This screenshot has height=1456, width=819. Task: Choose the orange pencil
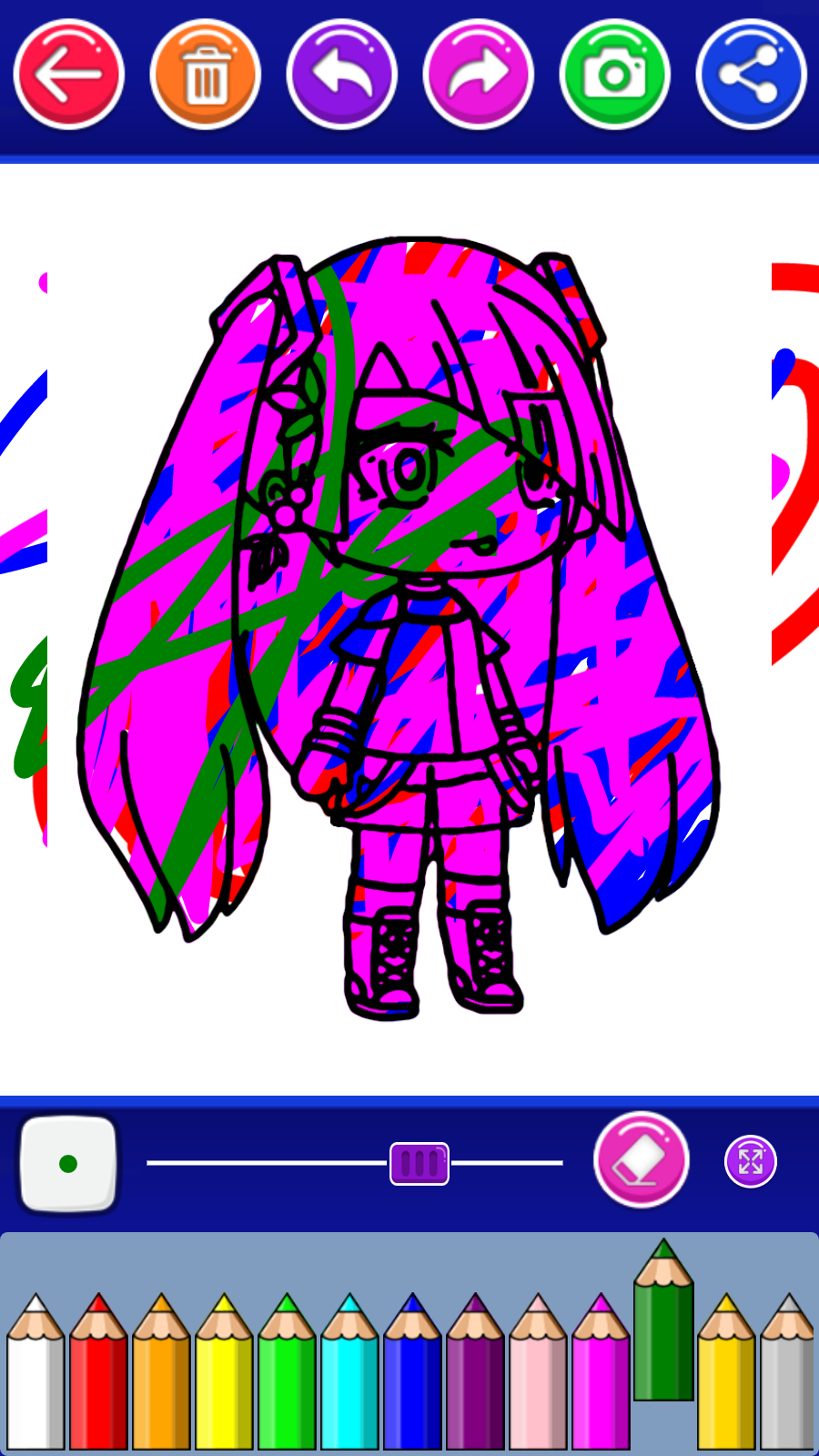(161, 1371)
